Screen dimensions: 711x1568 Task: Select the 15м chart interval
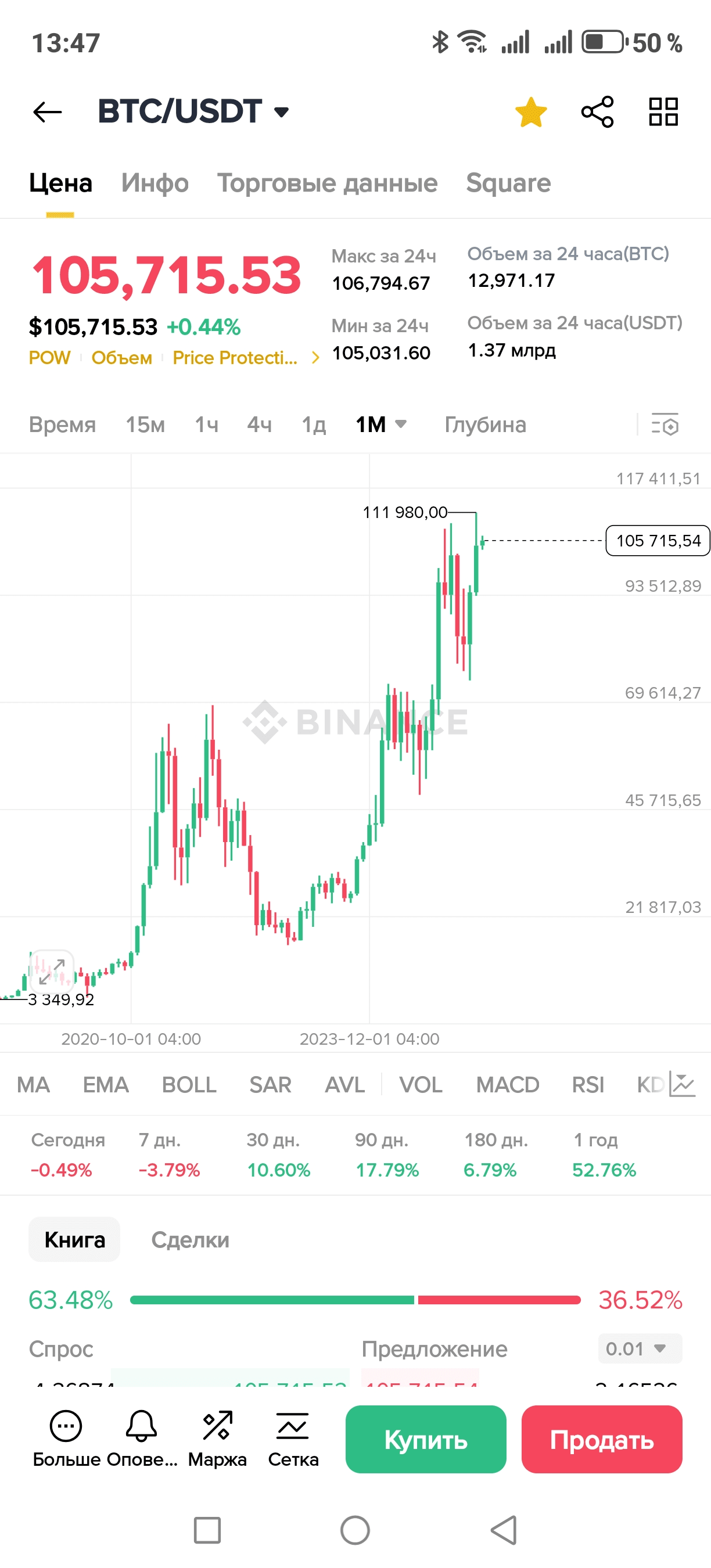click(x=145, y=425)
